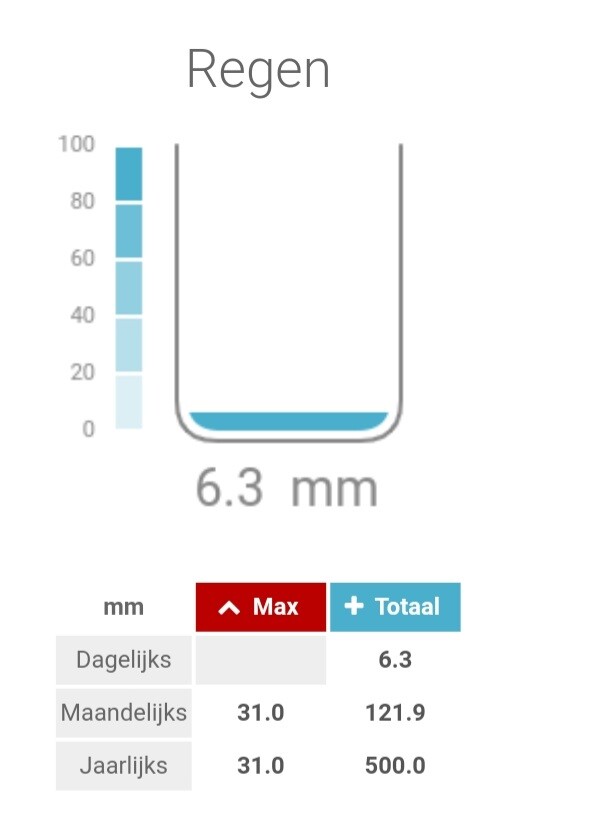Tap the red Max button
This screenshot has height=840, width=607.
tap(260, 607)
